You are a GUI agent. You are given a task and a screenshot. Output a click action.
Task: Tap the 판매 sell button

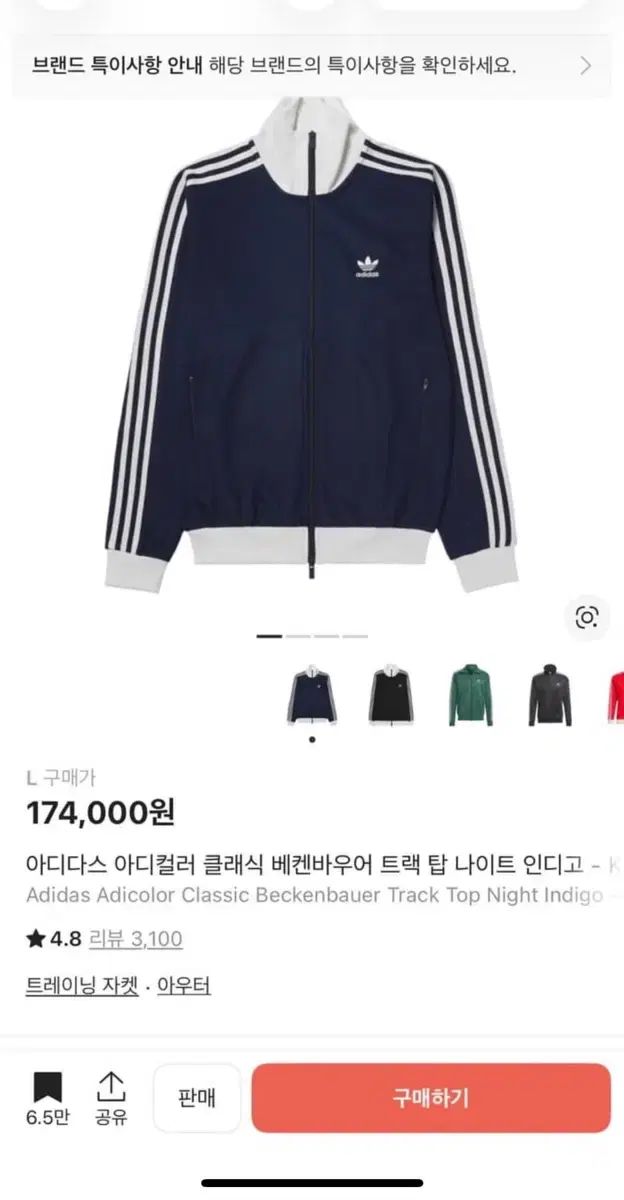197,1098
